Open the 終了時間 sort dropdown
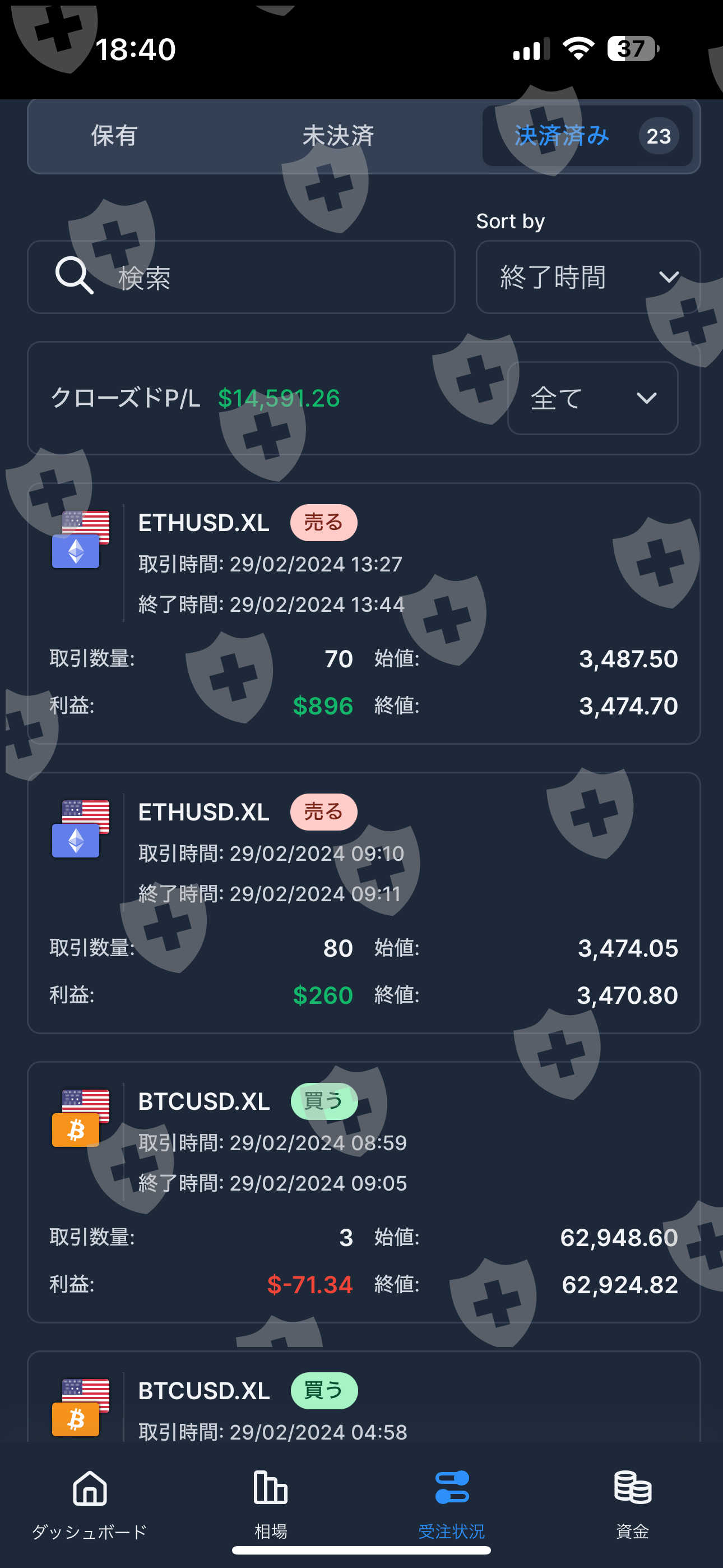The width and height of the screenshot is (723, 1568). [587, 278]
